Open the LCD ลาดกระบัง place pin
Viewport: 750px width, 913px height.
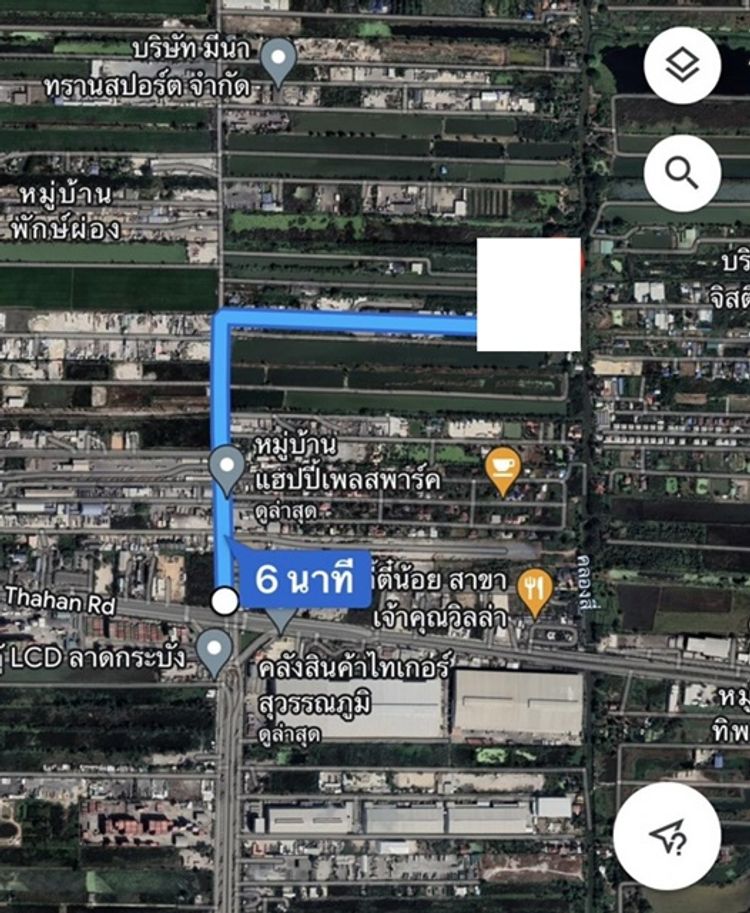coord(214,650)
